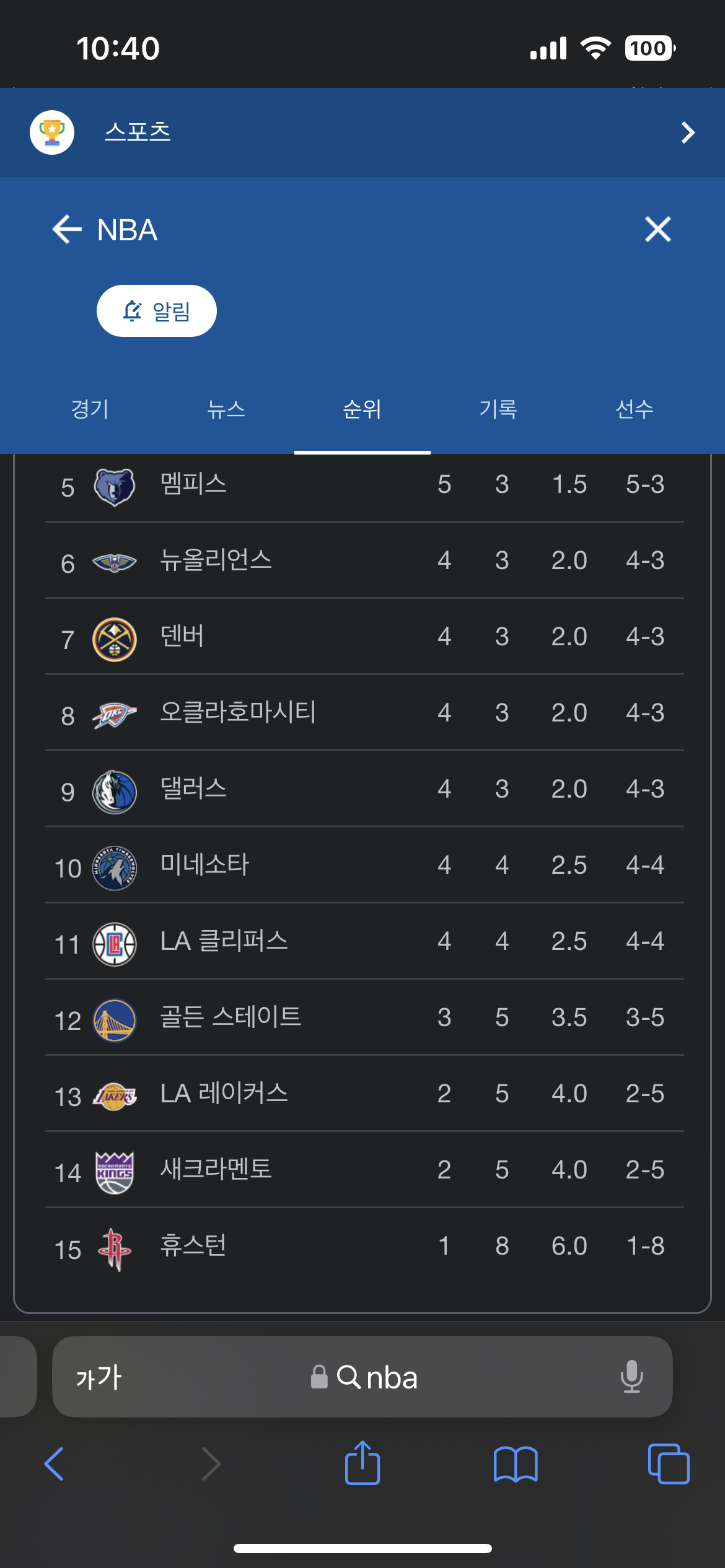This screenshot has width=725, height=1568.
Task: Open Safari bookmarks
Action: (516, 1464)
